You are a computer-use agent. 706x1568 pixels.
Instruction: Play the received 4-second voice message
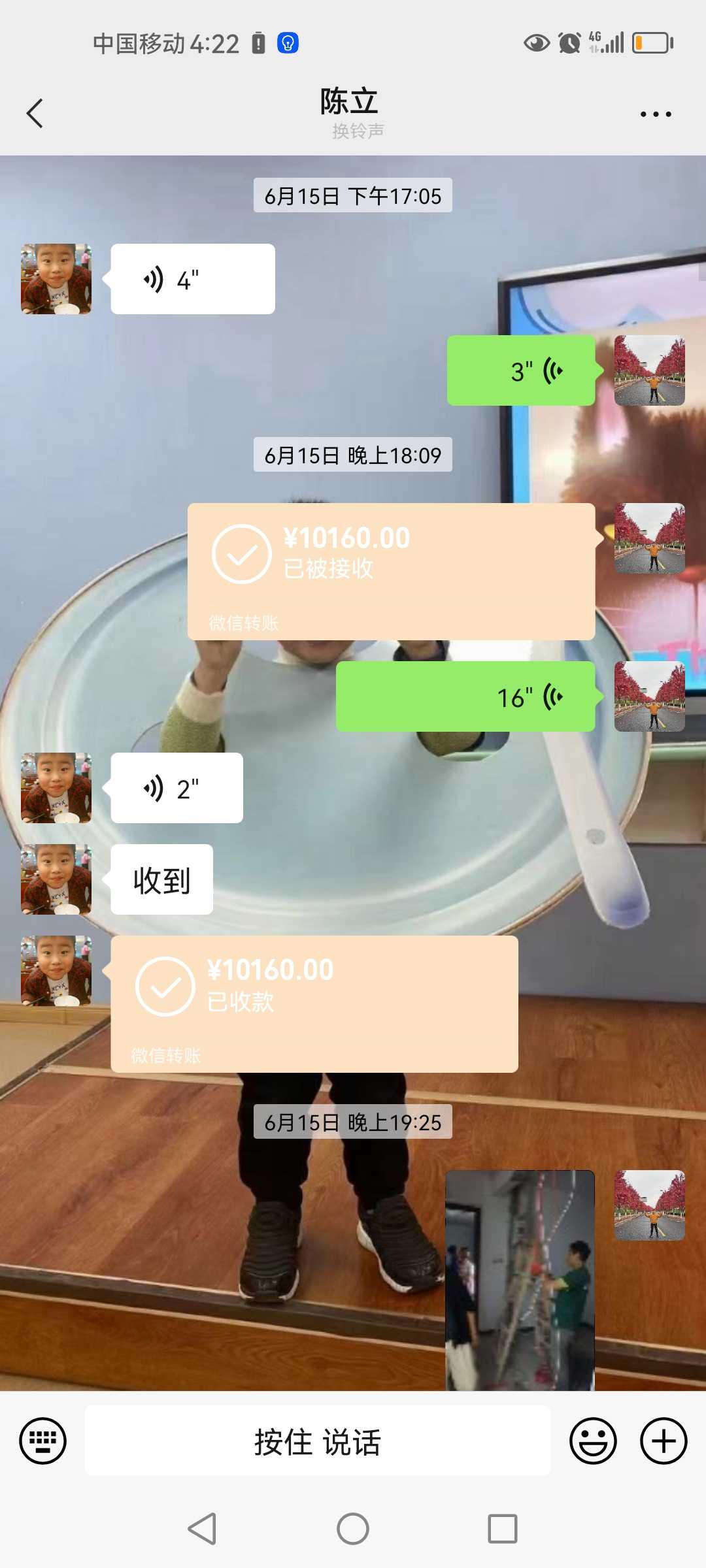192,280
